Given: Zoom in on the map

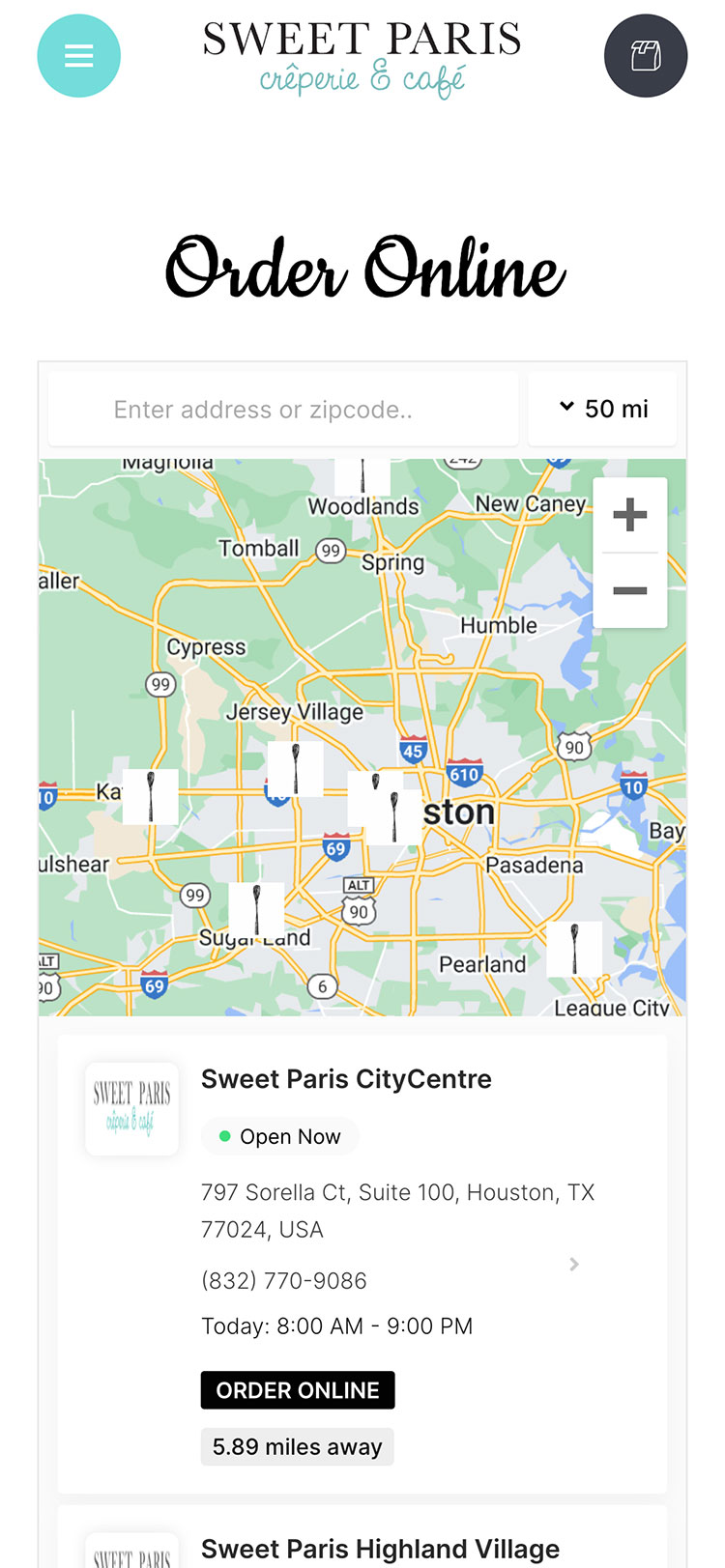Looking at the screenshot, I should coord(629,513).
